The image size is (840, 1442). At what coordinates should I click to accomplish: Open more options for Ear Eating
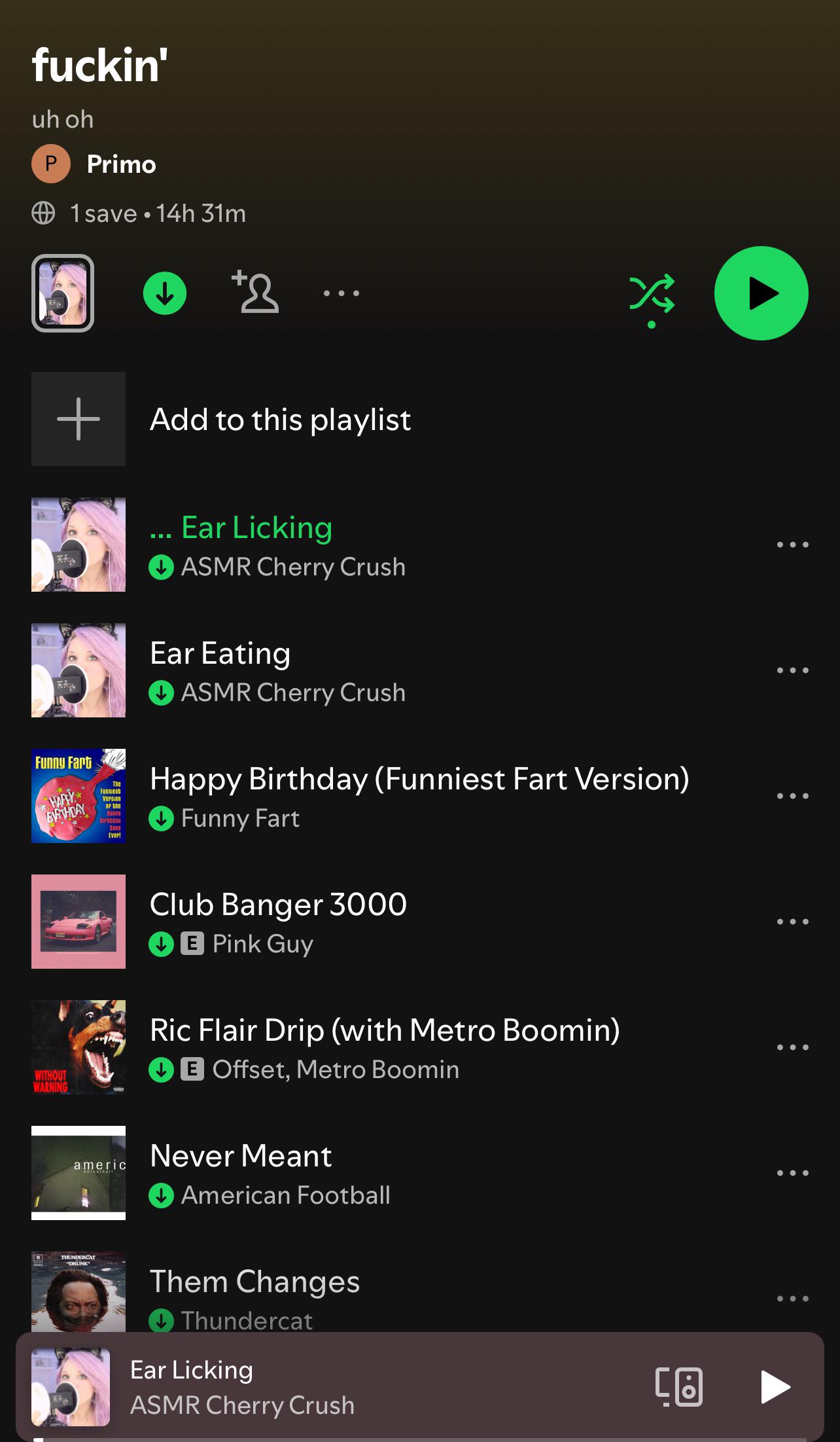(792, 670)
